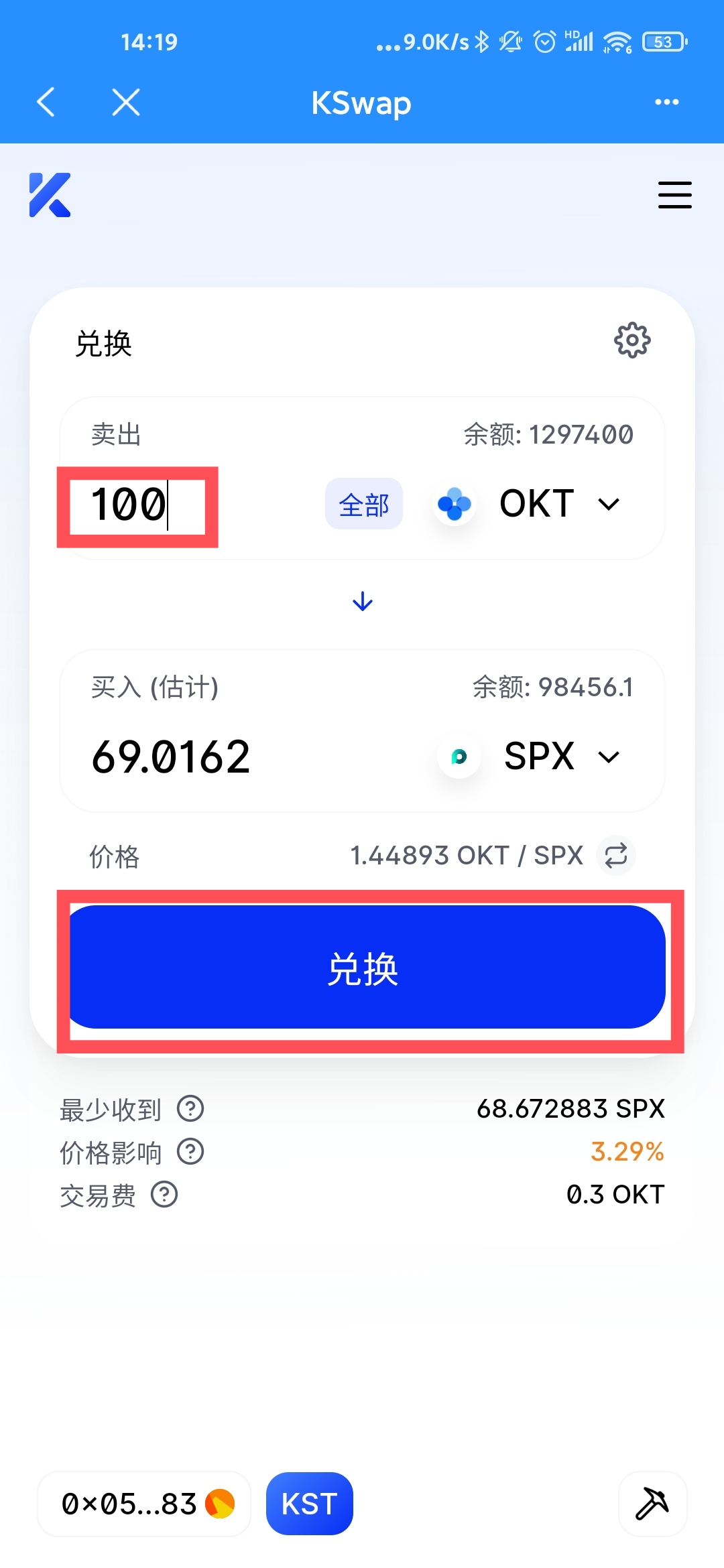Open swap settings gear
The height and width of the screenshot is (1568, 724).
click(632, 340)
